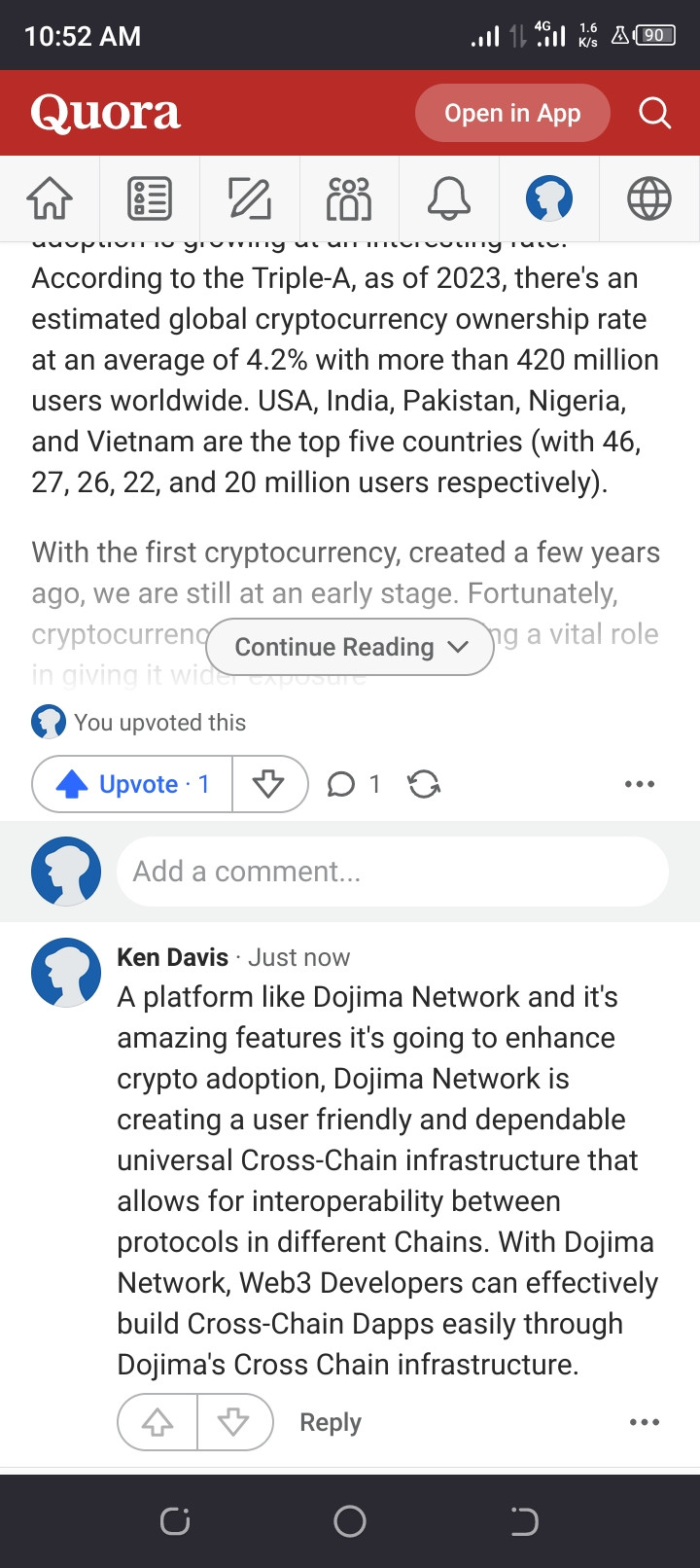The image size is (700, 1568).
Task: Open comments on the answer
Action: (354, 784)
